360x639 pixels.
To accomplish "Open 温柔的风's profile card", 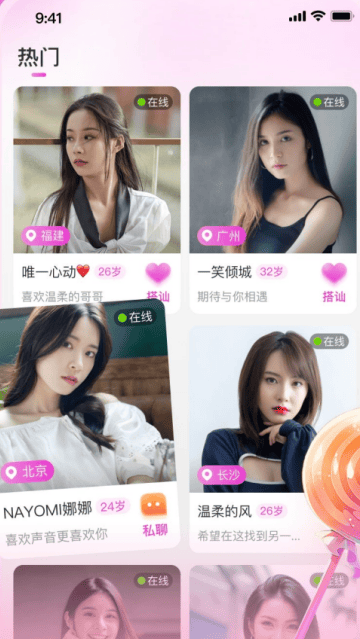I will 273,438.
